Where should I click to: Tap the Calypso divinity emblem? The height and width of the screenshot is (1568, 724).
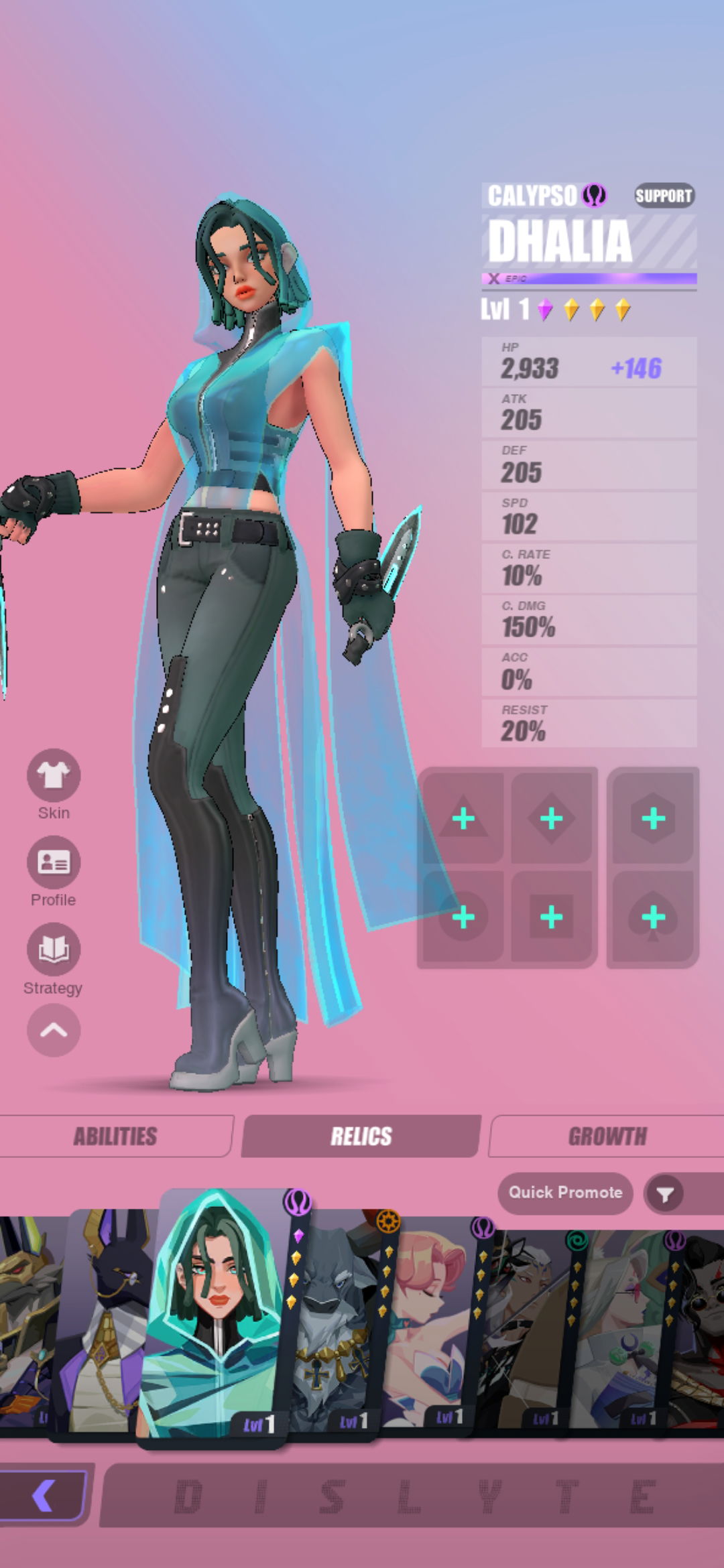point(595,196)
